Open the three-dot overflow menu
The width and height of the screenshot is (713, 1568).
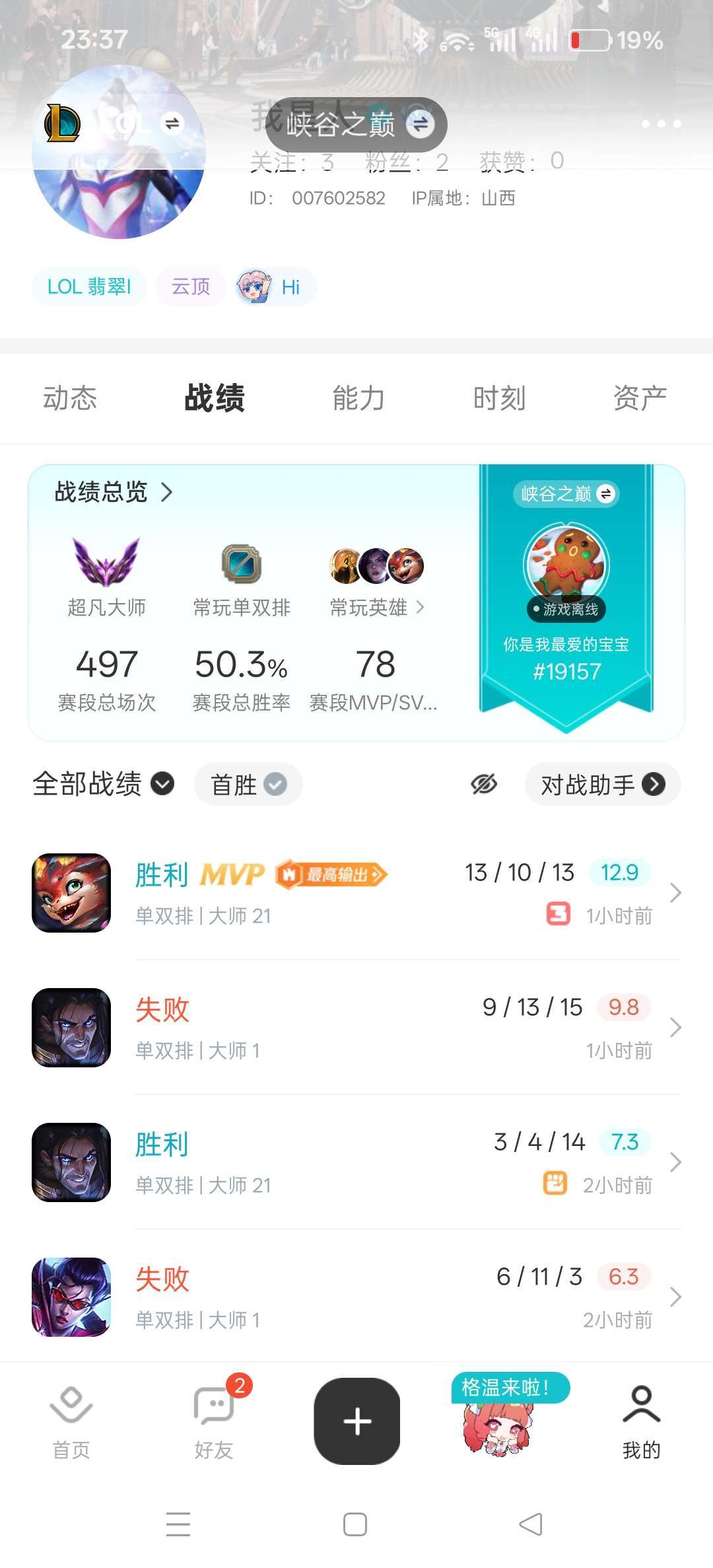tap(661, 124)
